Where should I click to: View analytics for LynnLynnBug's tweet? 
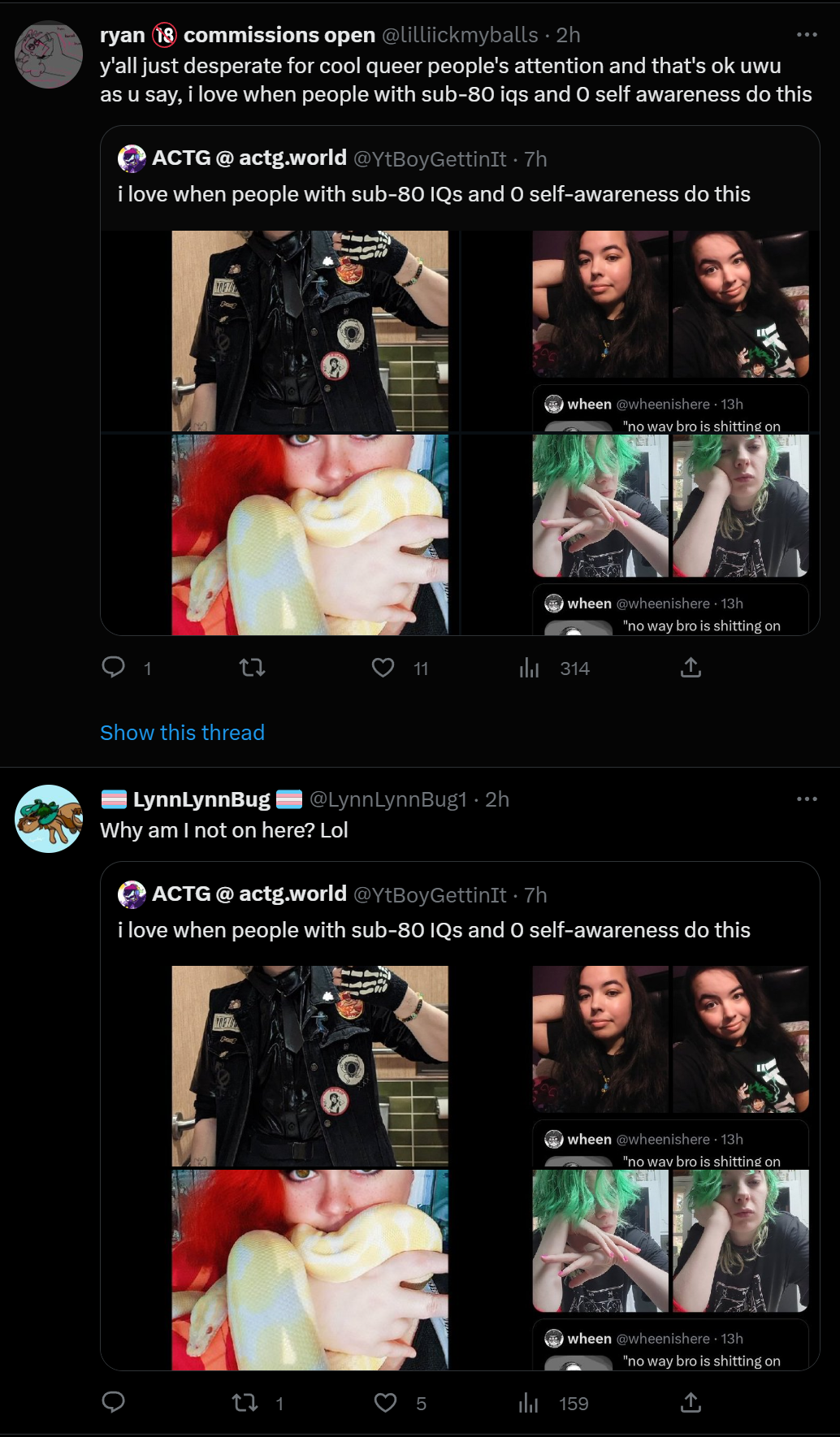pos(528,1402)
